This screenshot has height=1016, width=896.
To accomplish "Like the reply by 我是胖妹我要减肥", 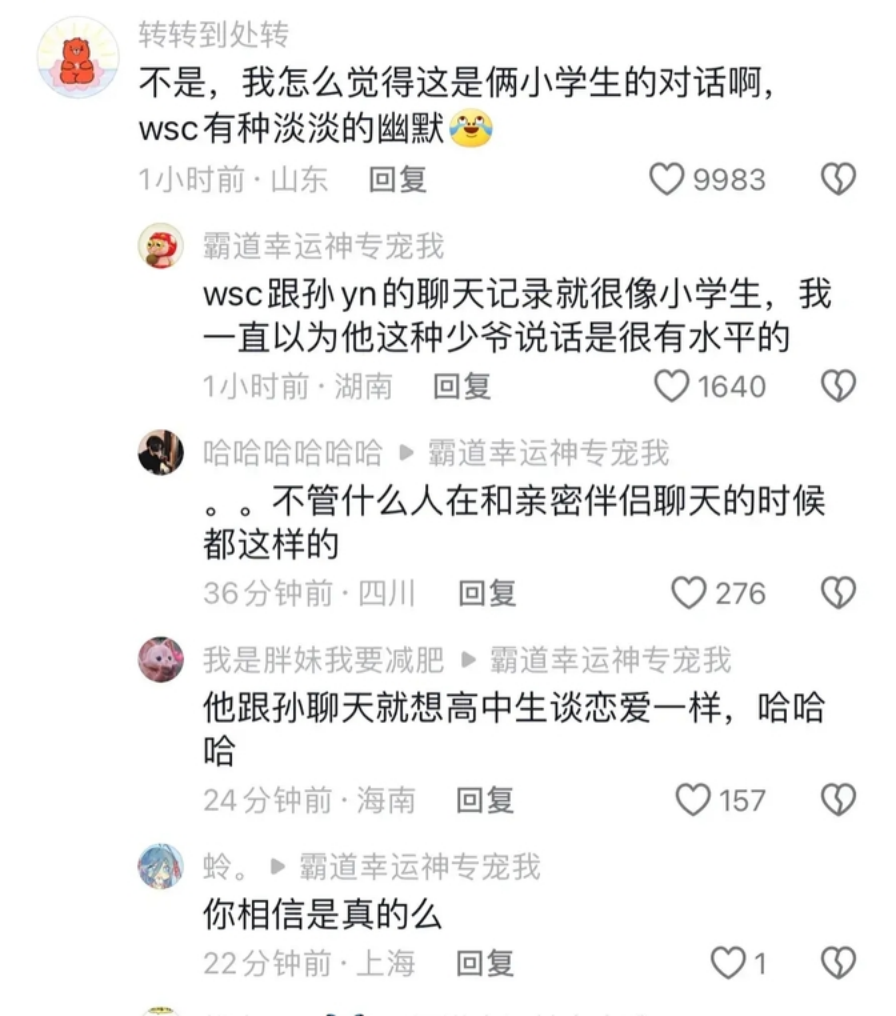I will click(x=692, y=800).
